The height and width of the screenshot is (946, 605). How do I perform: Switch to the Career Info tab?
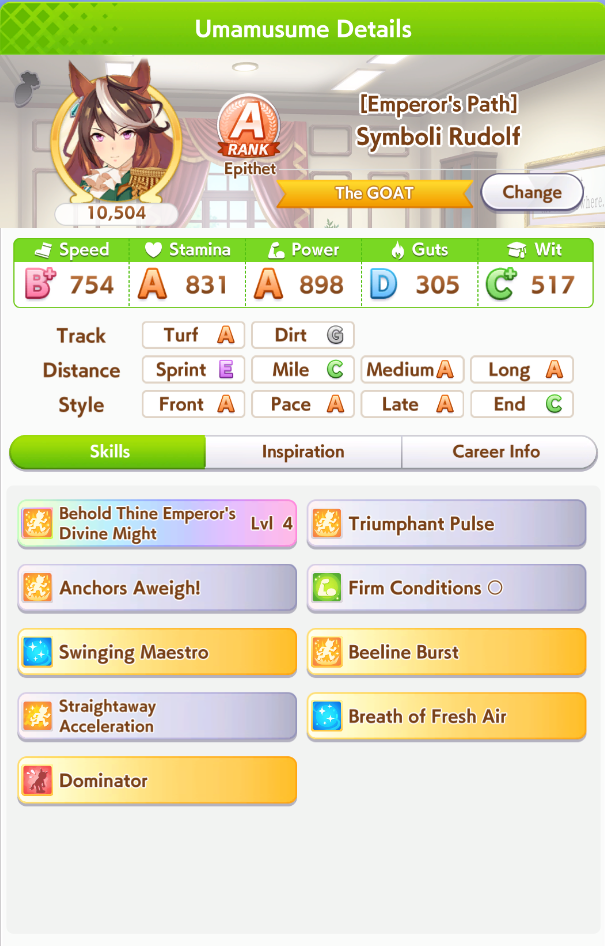click(x=496, y=452)
